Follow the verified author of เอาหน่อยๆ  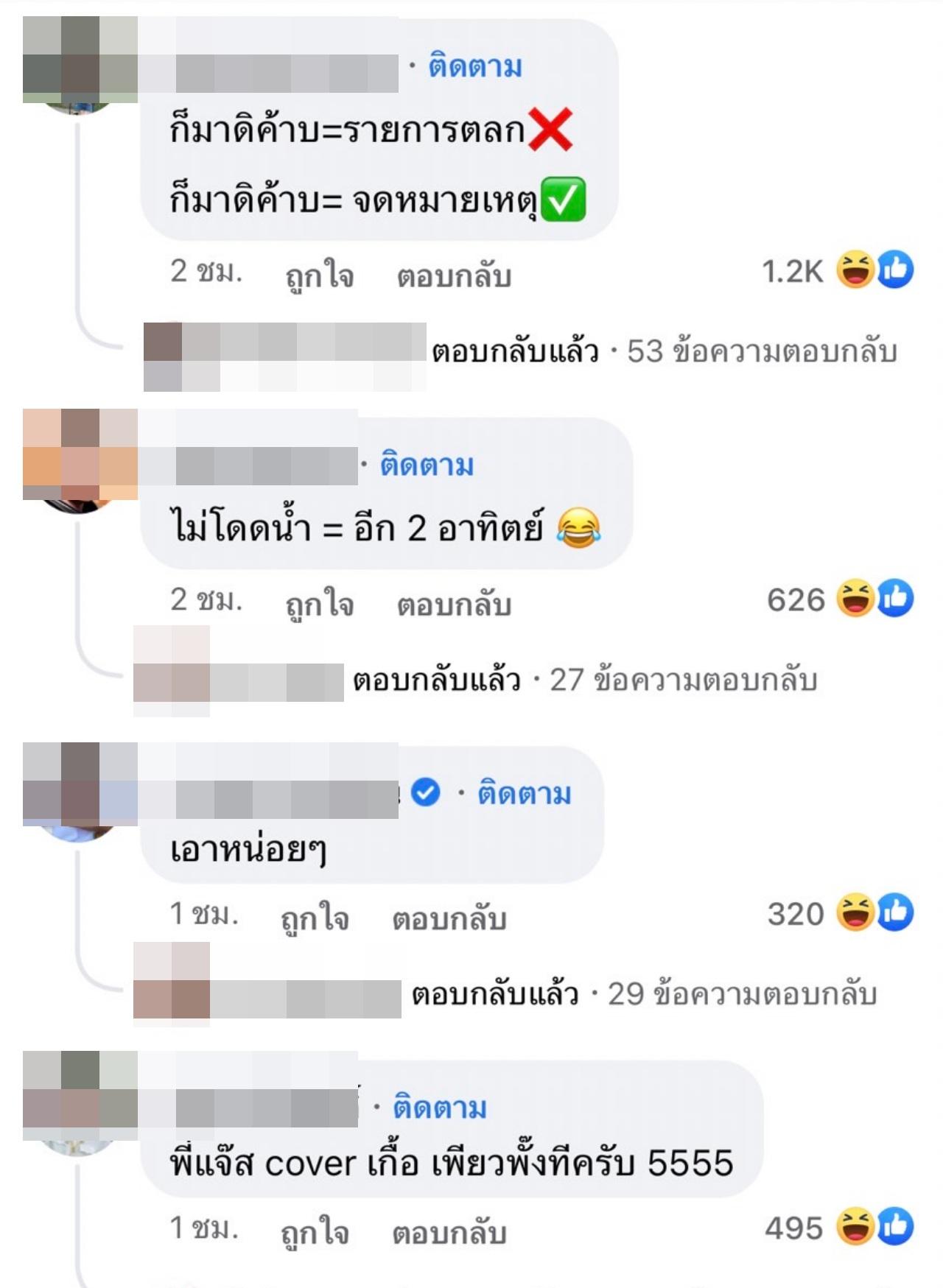[x=524, y=794]
